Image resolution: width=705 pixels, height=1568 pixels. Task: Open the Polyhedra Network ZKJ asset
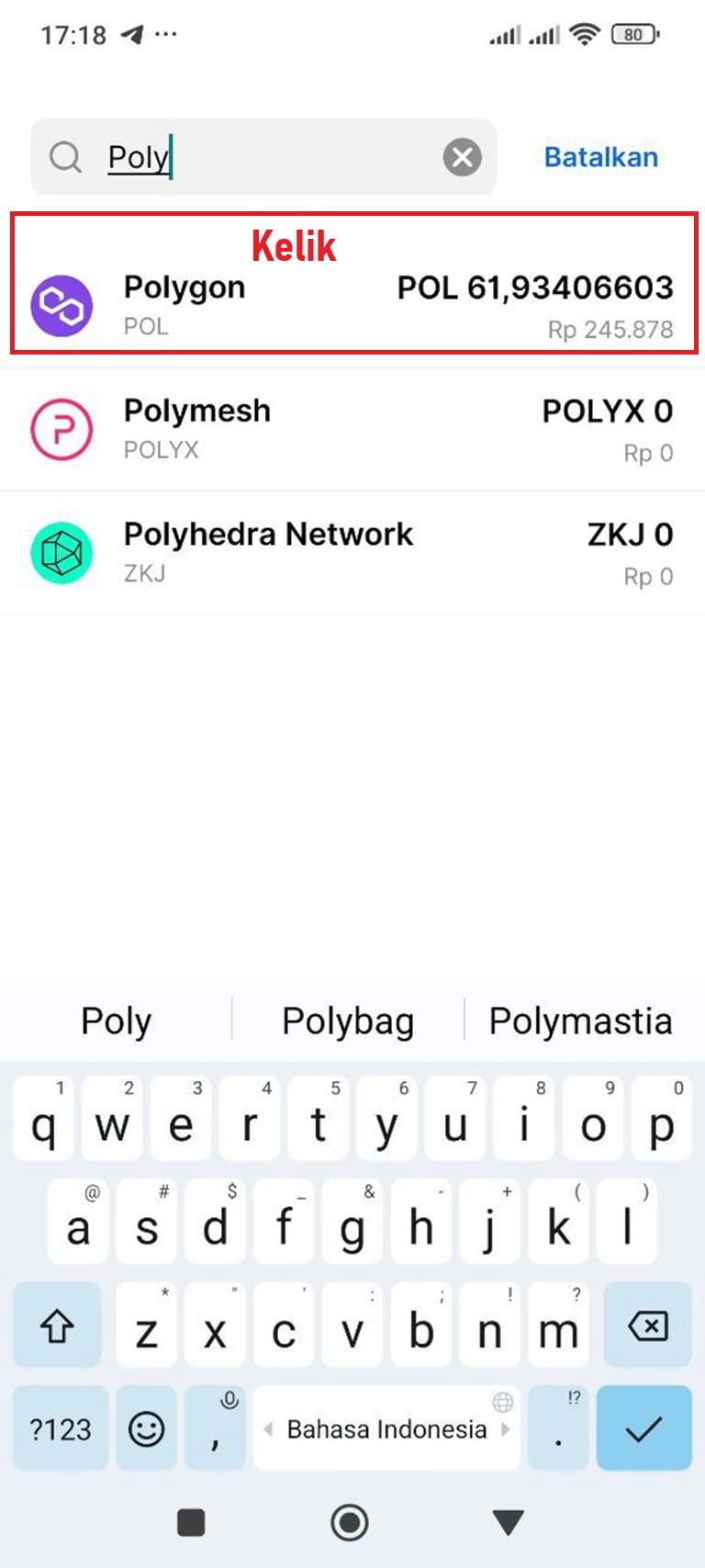352,552
